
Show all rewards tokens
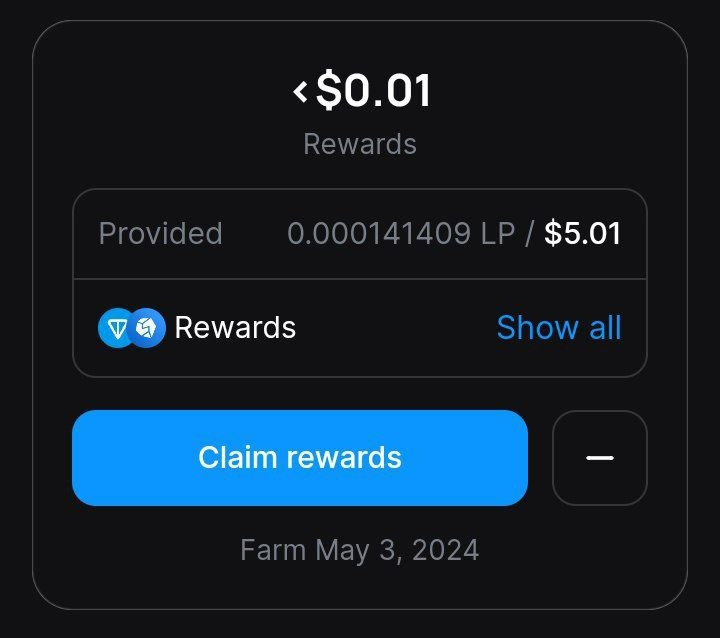558,328
